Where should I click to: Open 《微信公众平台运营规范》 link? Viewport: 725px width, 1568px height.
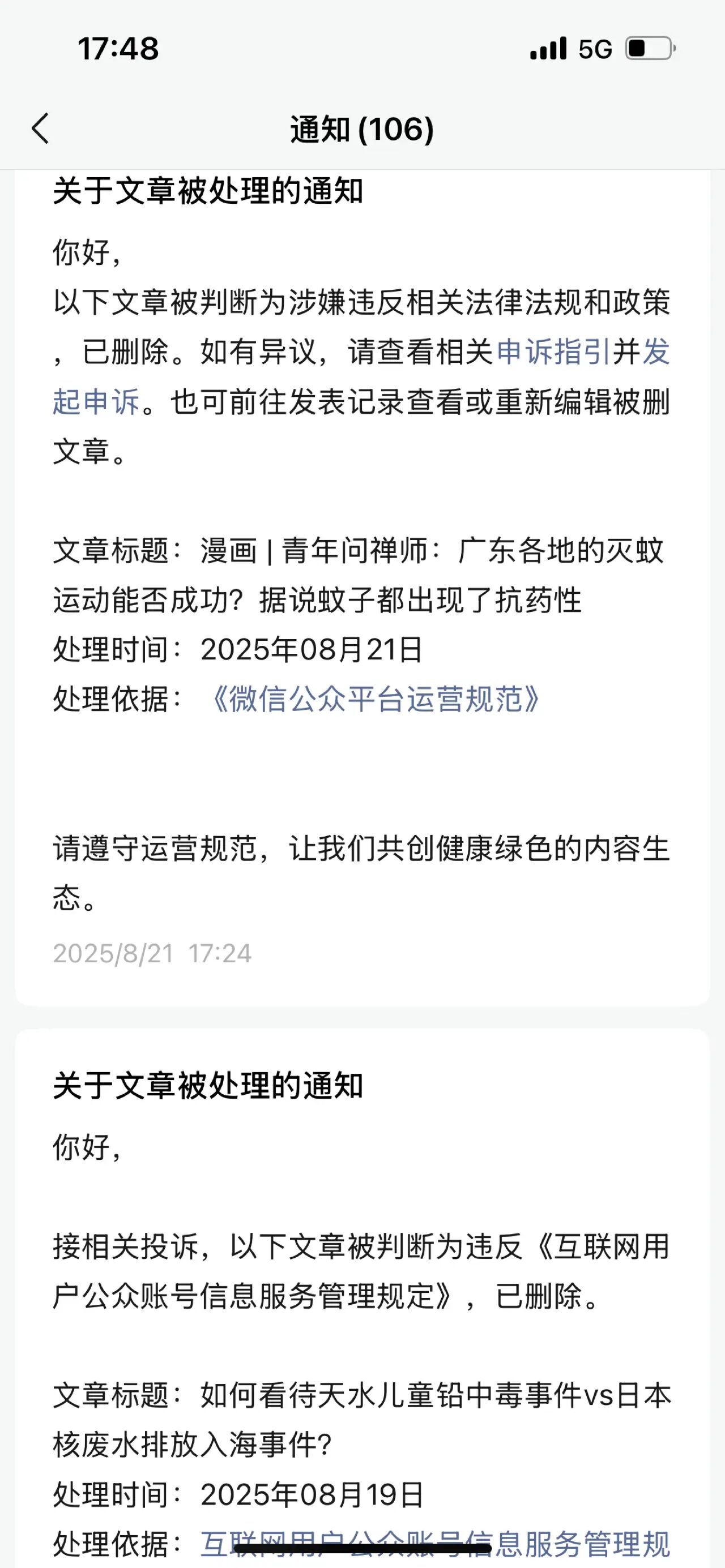tap(375, 699)
